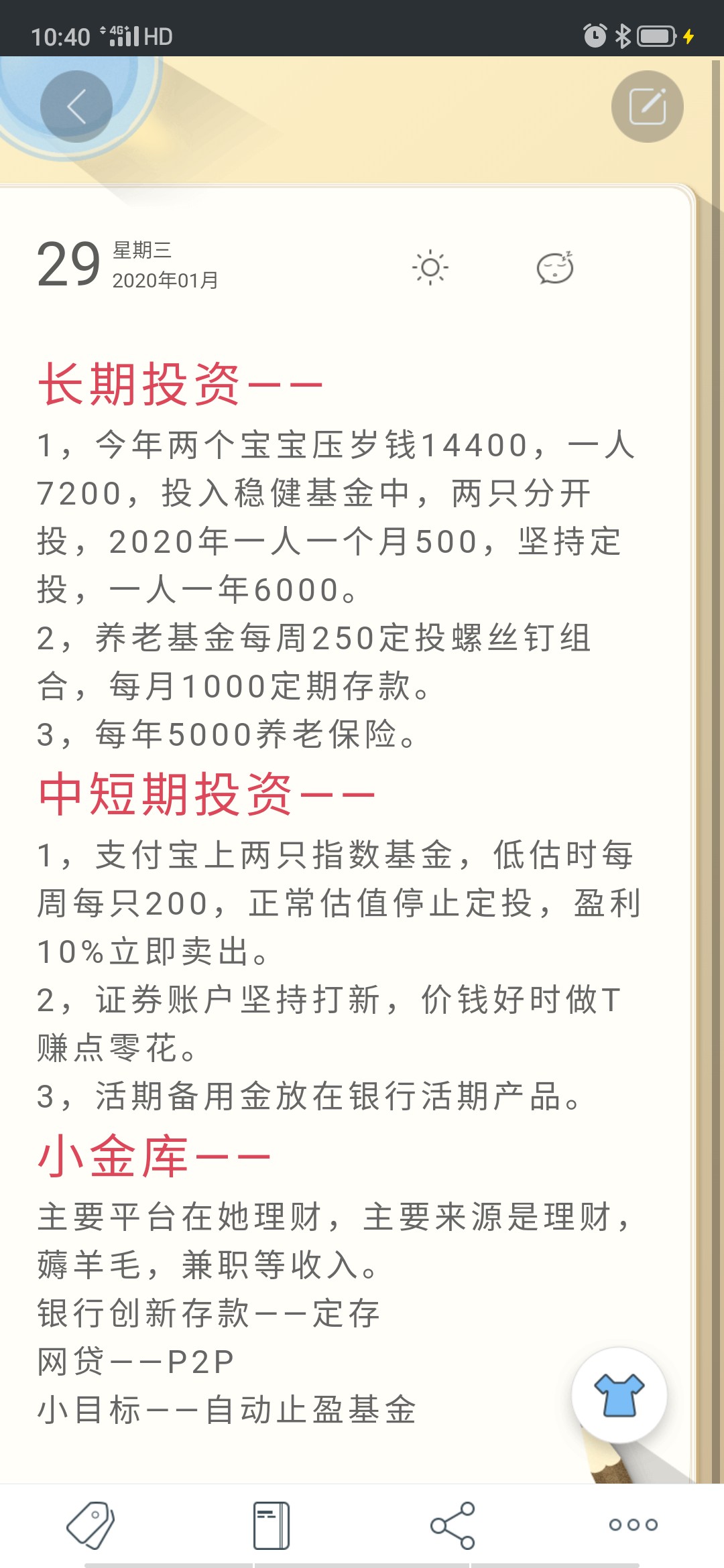Open the notebook icon in bottom bar
This screenshot has height=1568, width=724.
pyautogui.click(x=271, y=1525)
